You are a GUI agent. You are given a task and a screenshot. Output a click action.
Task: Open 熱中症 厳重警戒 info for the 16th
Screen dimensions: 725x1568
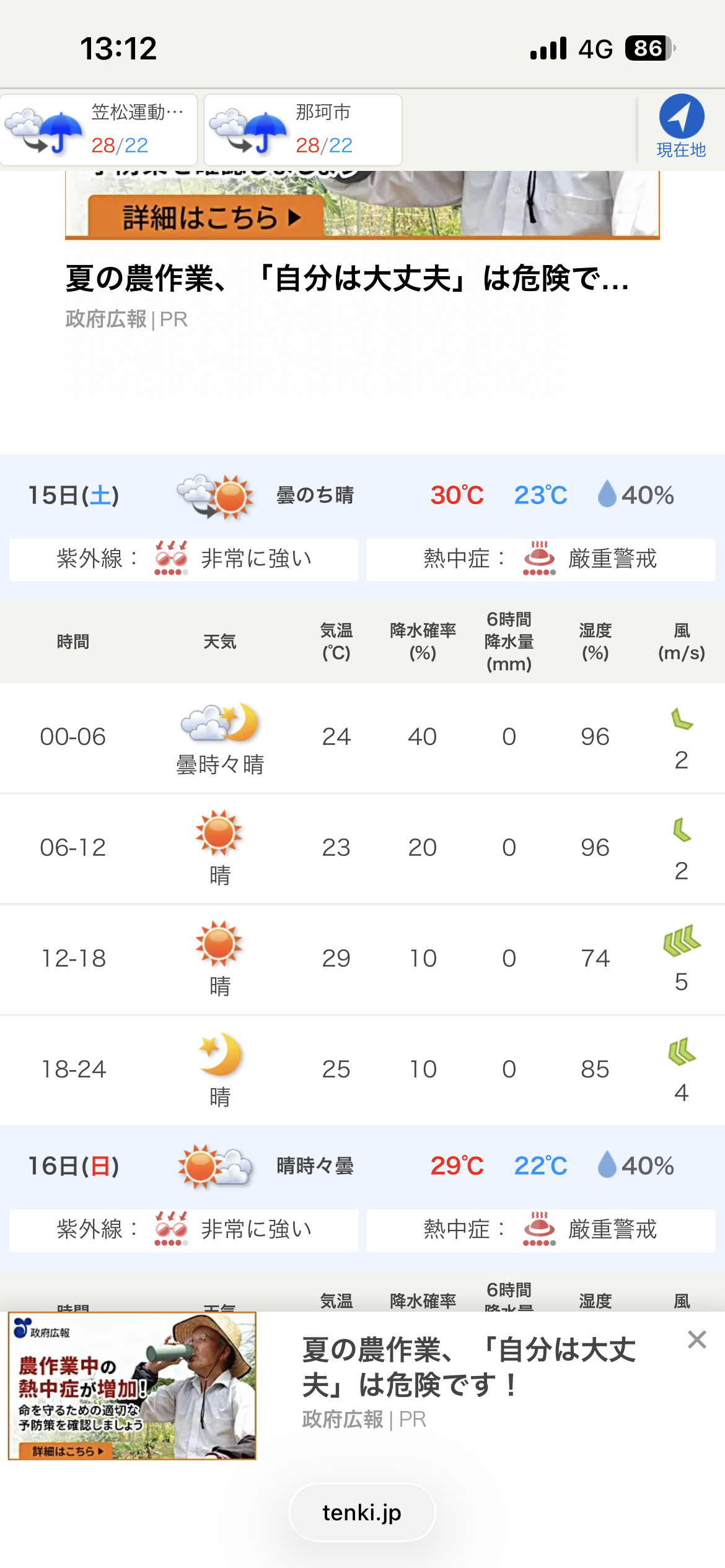540,1230
